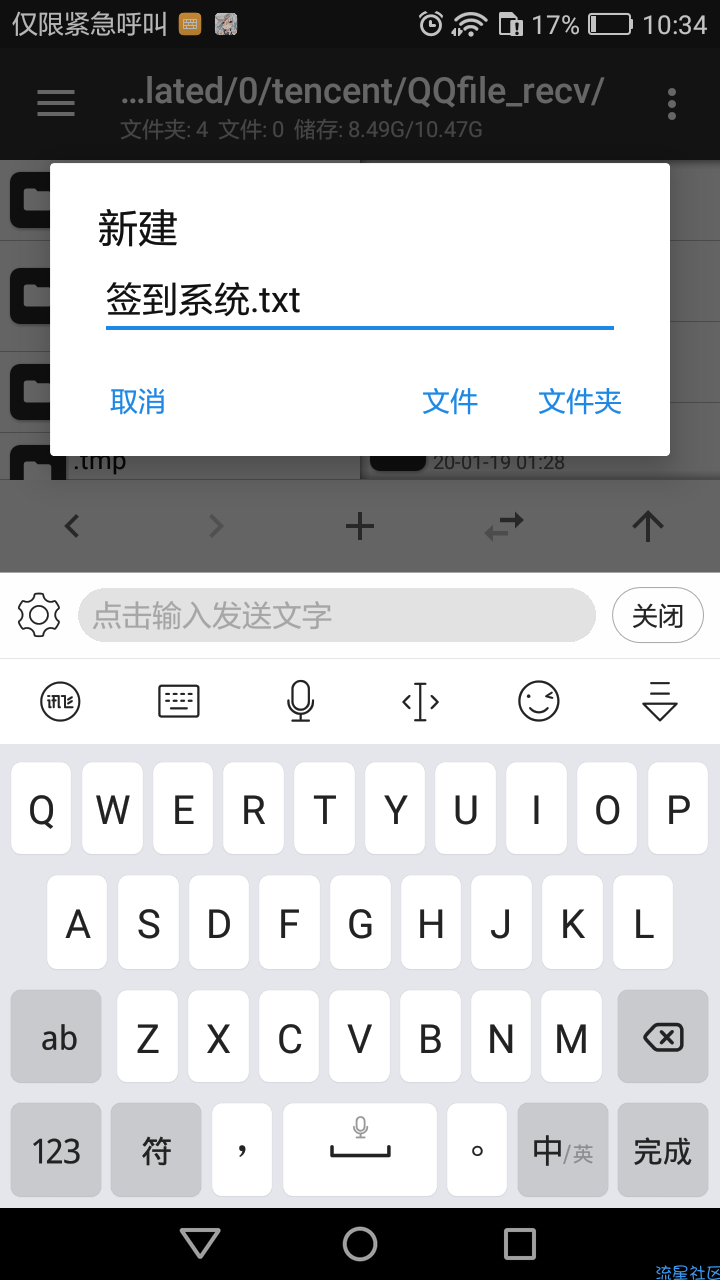Open the iFlytek logo menu

coord(60,701)
